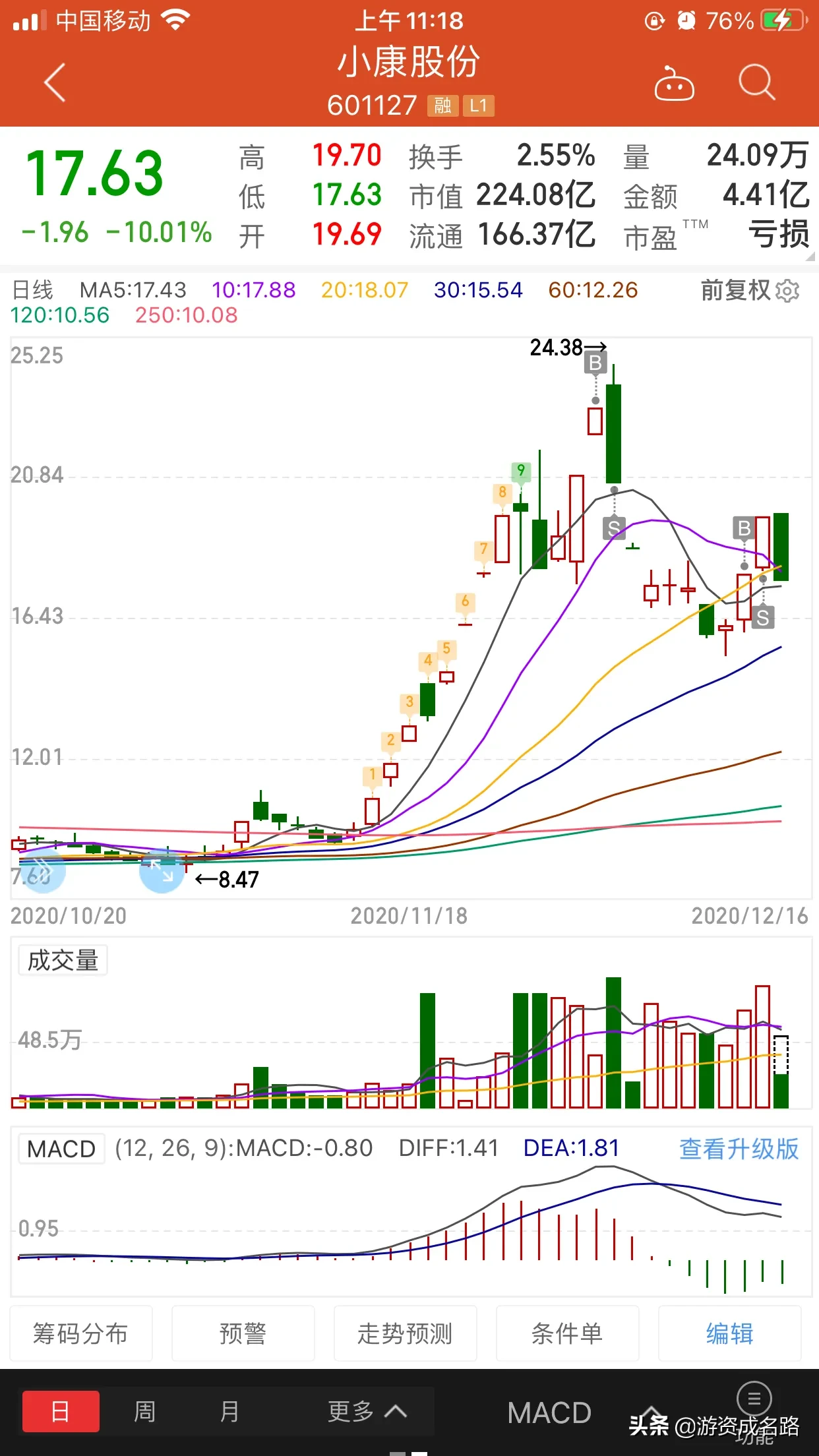Open 前复权 chart settings gear
The width and height of the screenshot is (819, 1456).
[x=787, y=290]
